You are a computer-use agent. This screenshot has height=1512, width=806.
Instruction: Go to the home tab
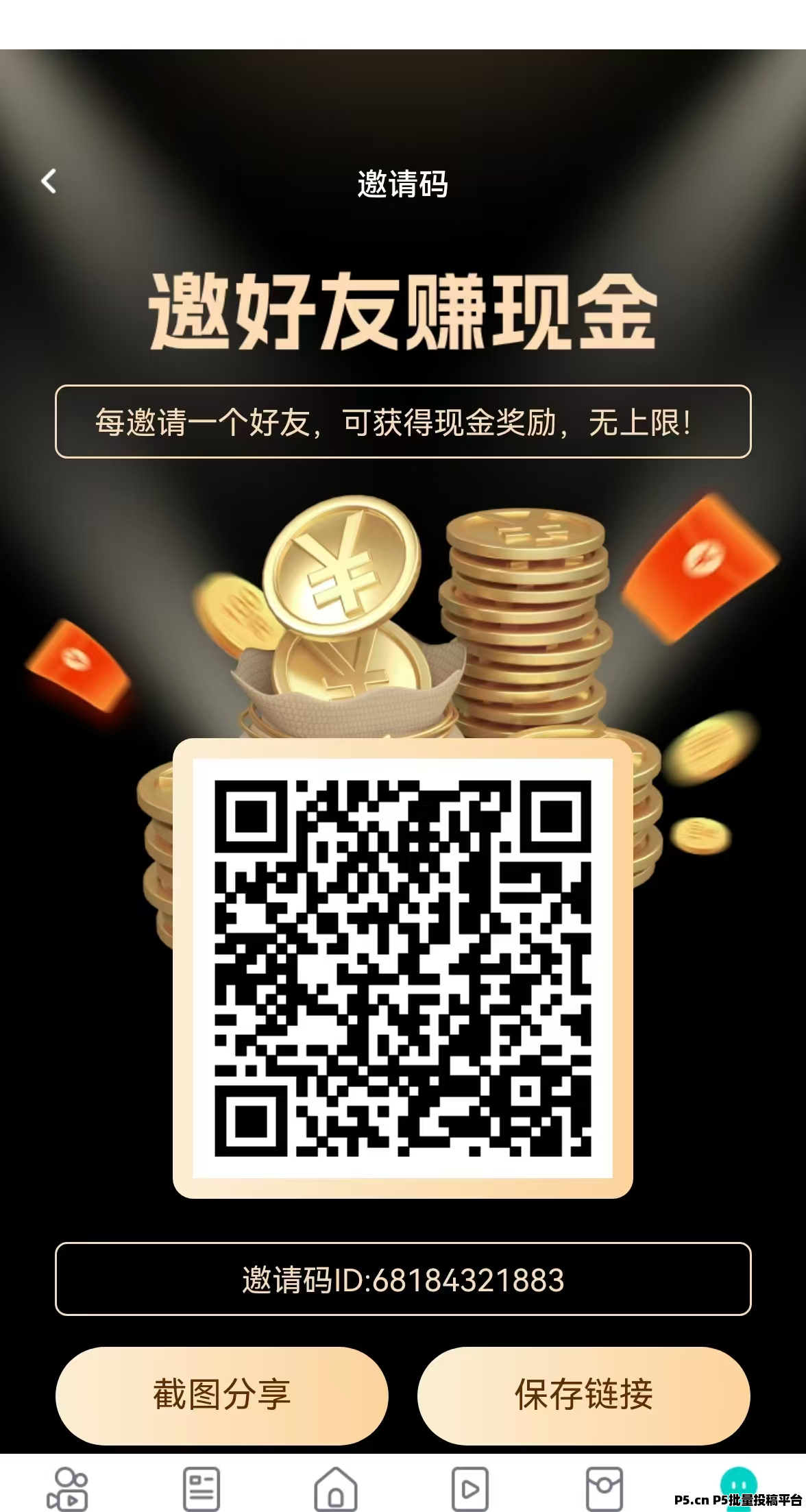pos(336,1489)
